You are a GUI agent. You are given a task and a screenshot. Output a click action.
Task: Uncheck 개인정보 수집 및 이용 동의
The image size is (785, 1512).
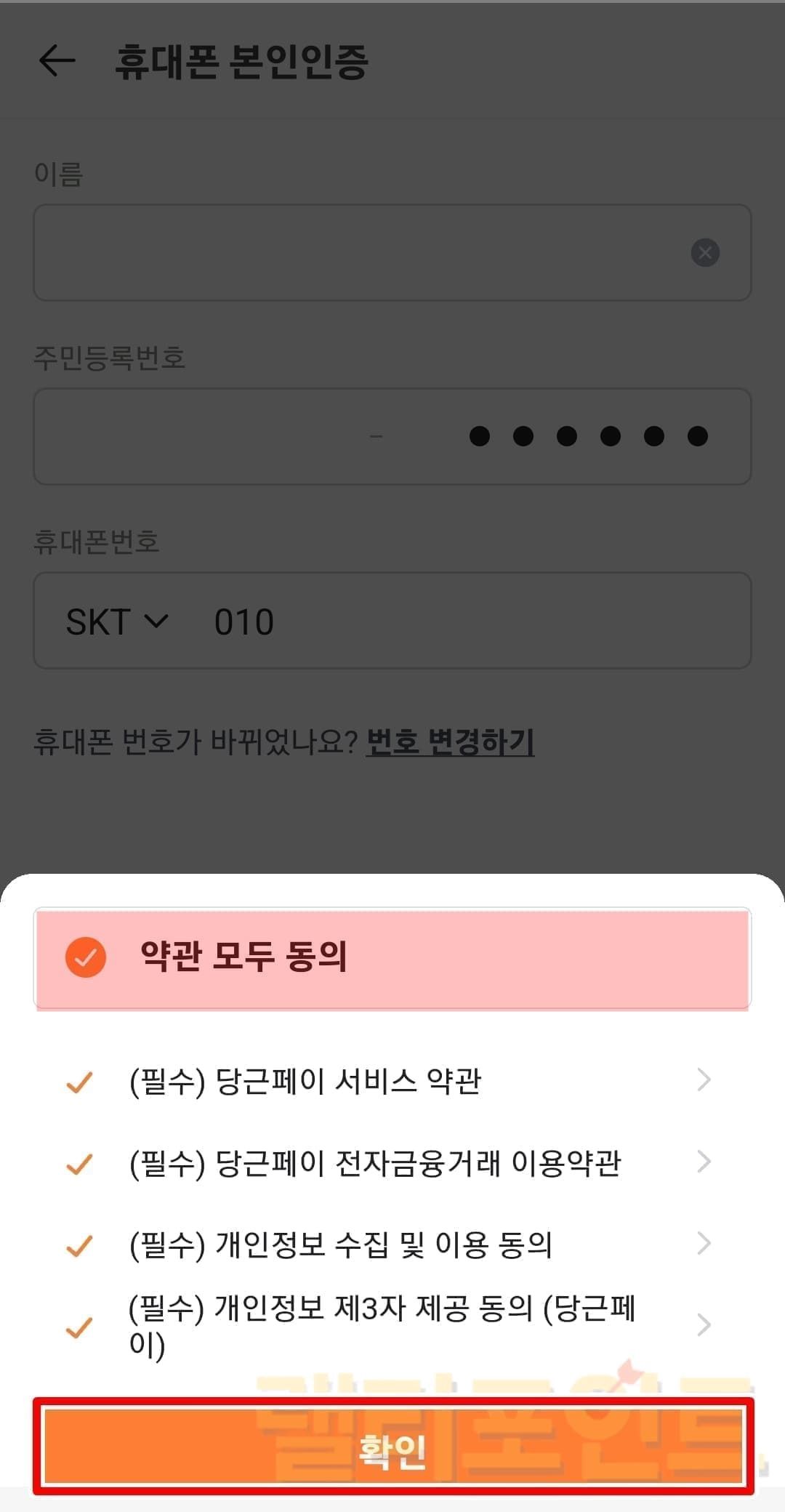79,1245
